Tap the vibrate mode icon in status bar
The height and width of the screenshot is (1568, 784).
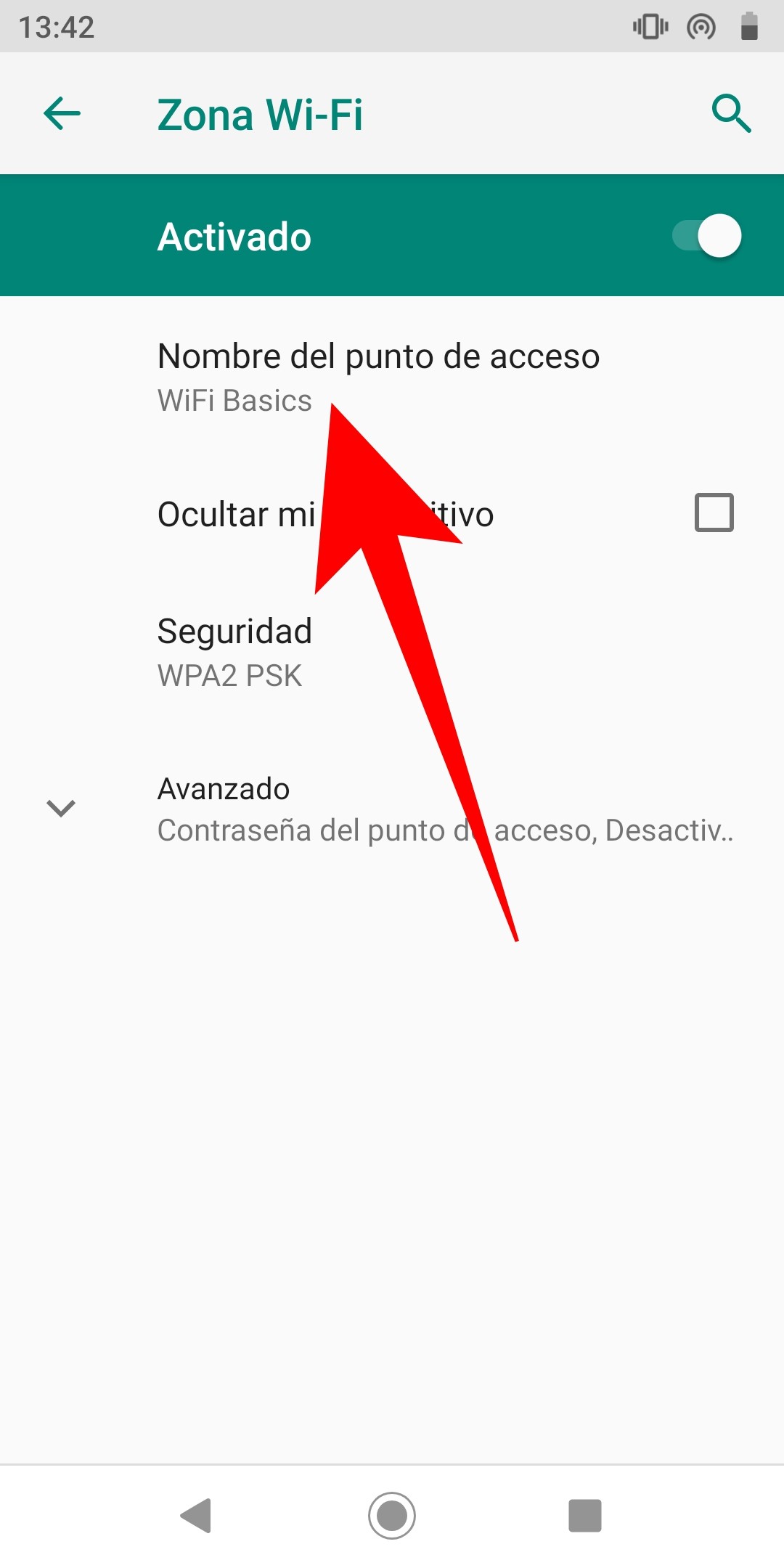pyautogui.click(x=650, y=27)
